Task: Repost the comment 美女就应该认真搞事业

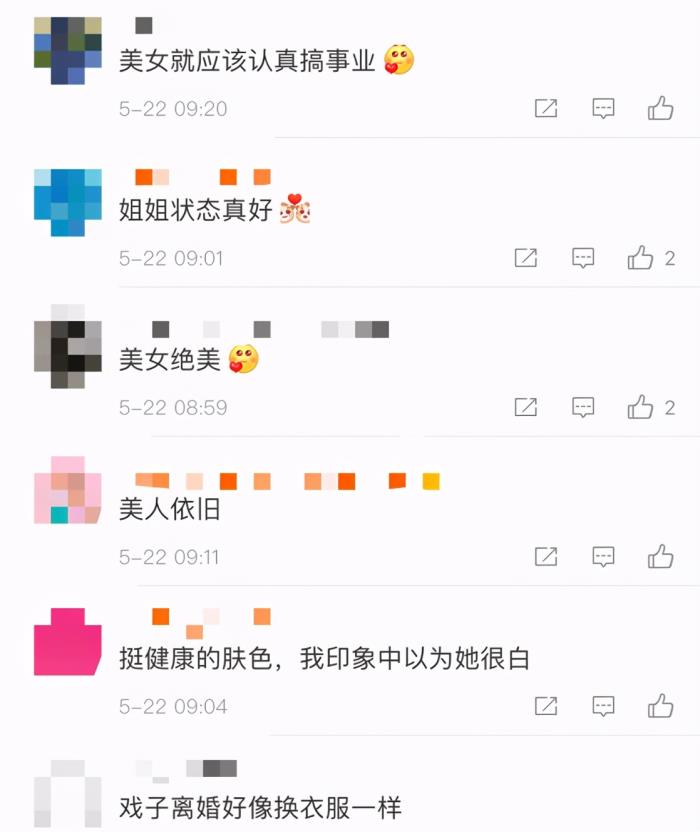Action: pos(546,109)
